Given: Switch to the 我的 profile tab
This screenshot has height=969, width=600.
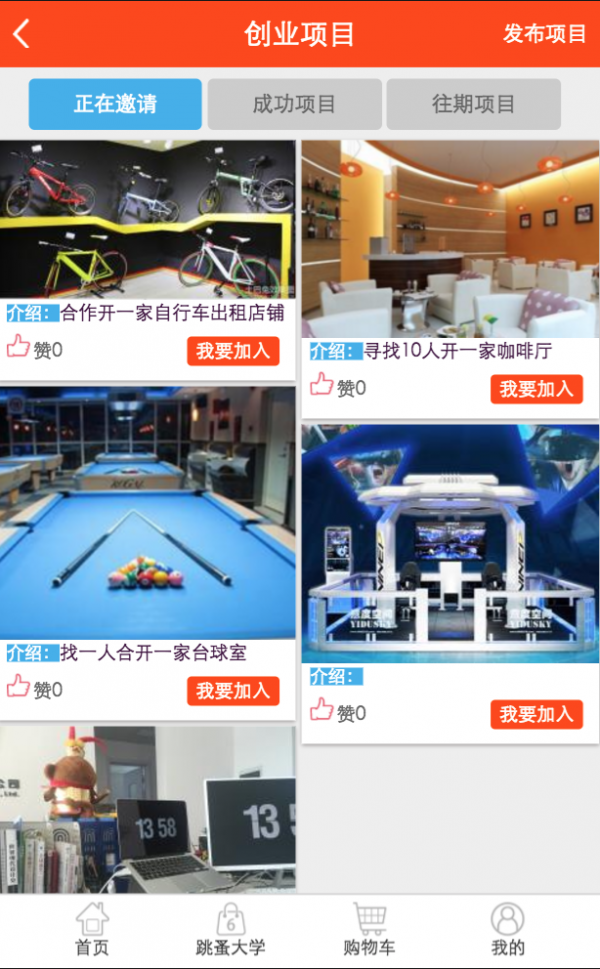Looking at the screenshot, I should 507,930.
